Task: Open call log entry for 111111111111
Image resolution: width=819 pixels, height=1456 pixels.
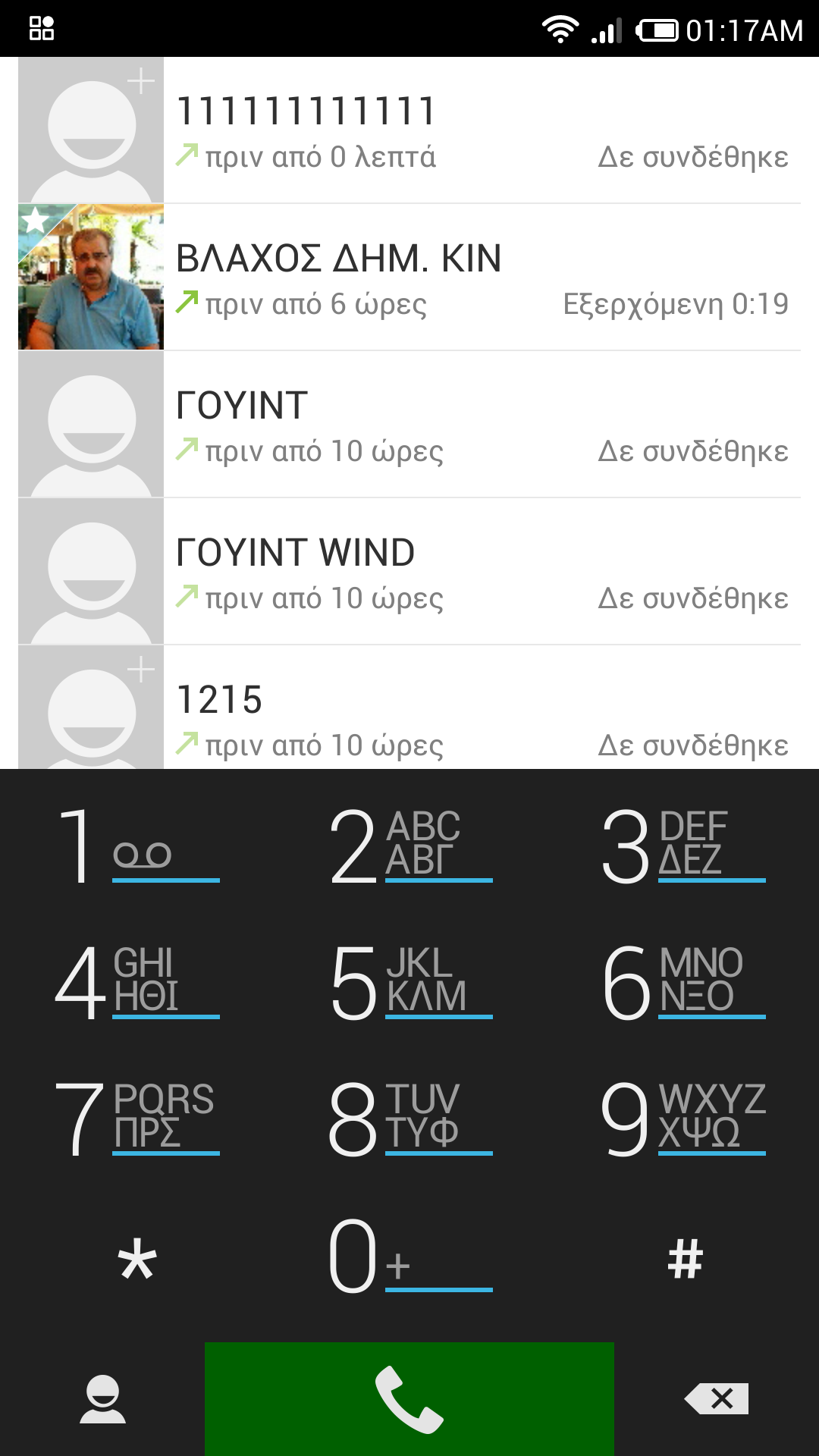Action: [482, 130]
